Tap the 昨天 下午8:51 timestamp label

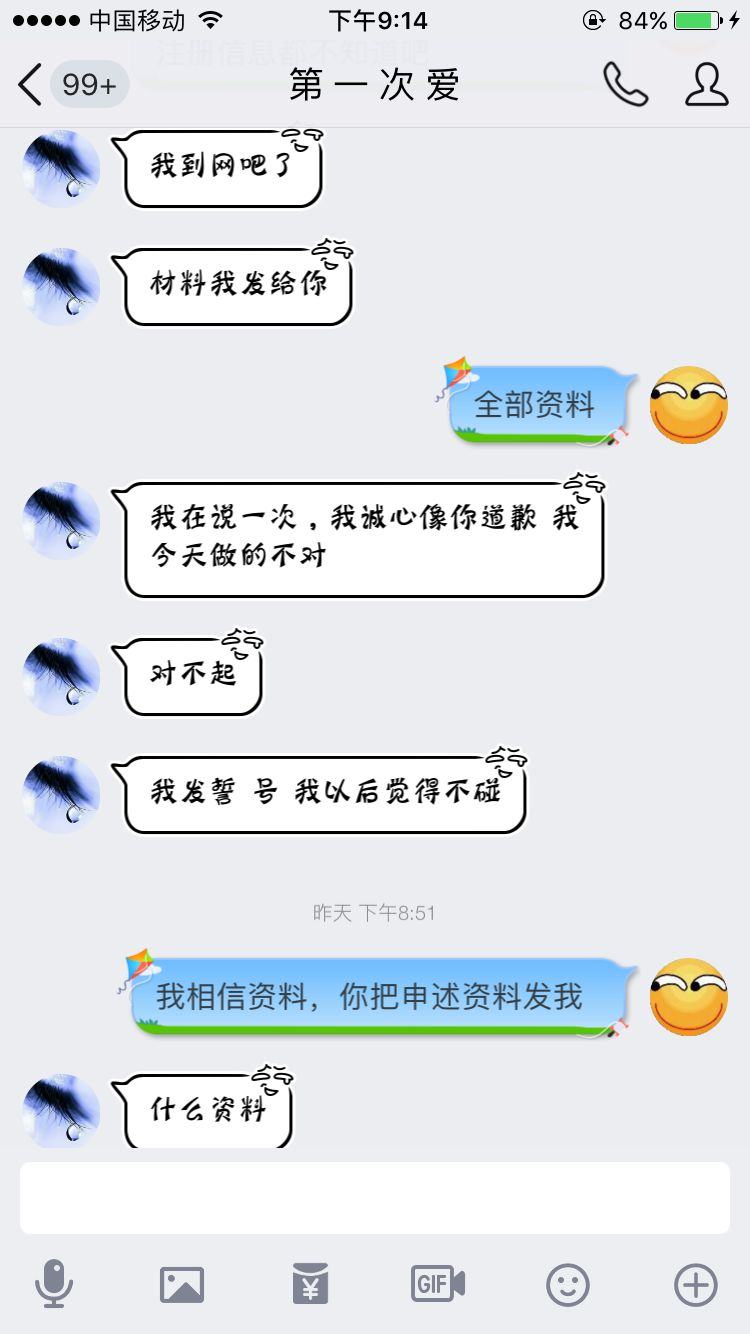(375, 912)
